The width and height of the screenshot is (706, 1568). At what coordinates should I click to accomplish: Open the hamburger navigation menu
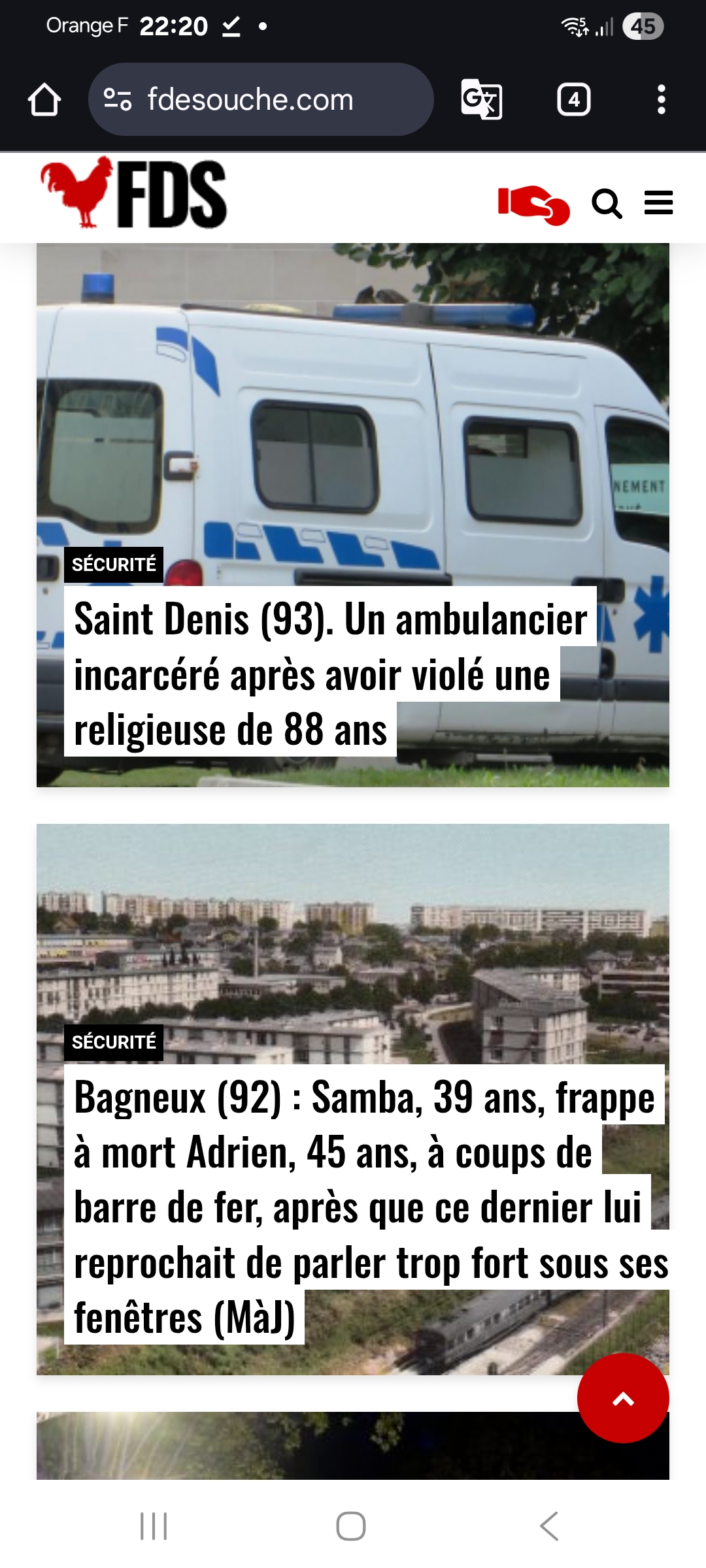click(658, 203)
